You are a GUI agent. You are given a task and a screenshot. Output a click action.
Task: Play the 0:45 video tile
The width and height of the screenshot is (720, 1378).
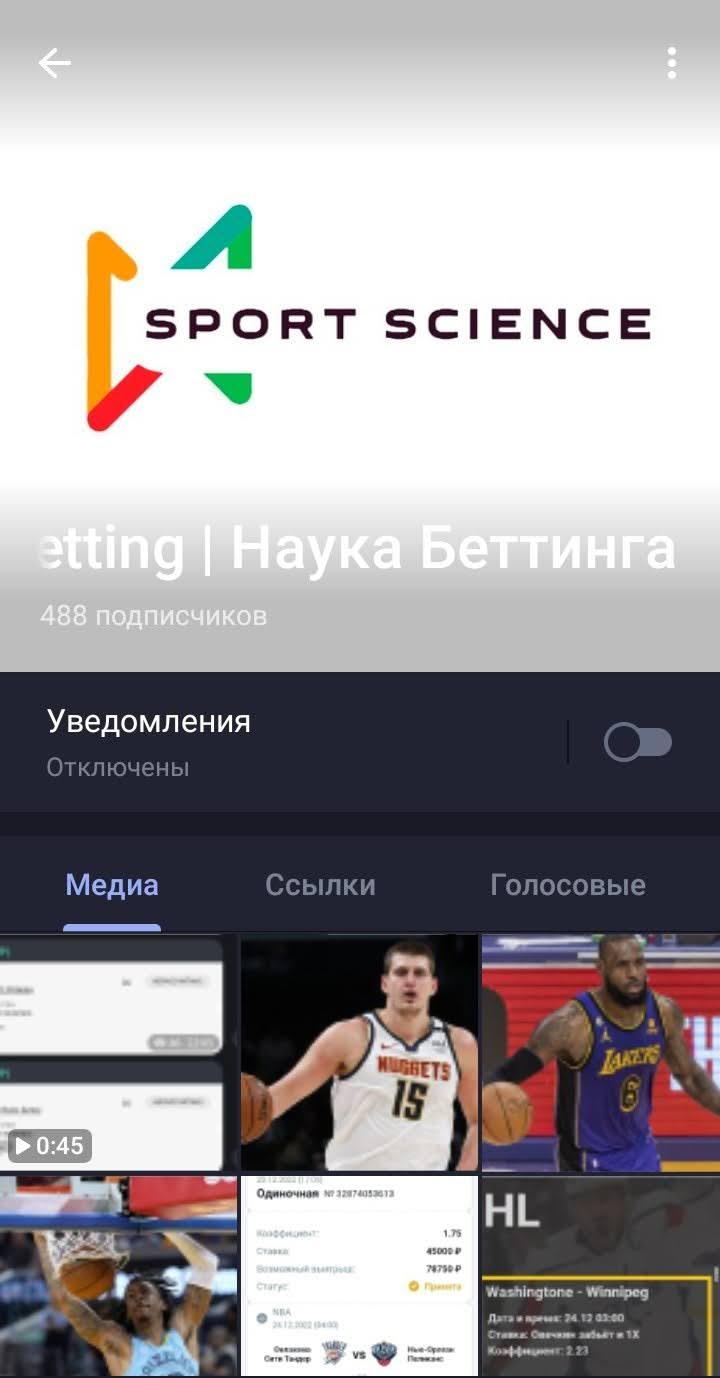pyautogui.click(x=119, y=1053)
